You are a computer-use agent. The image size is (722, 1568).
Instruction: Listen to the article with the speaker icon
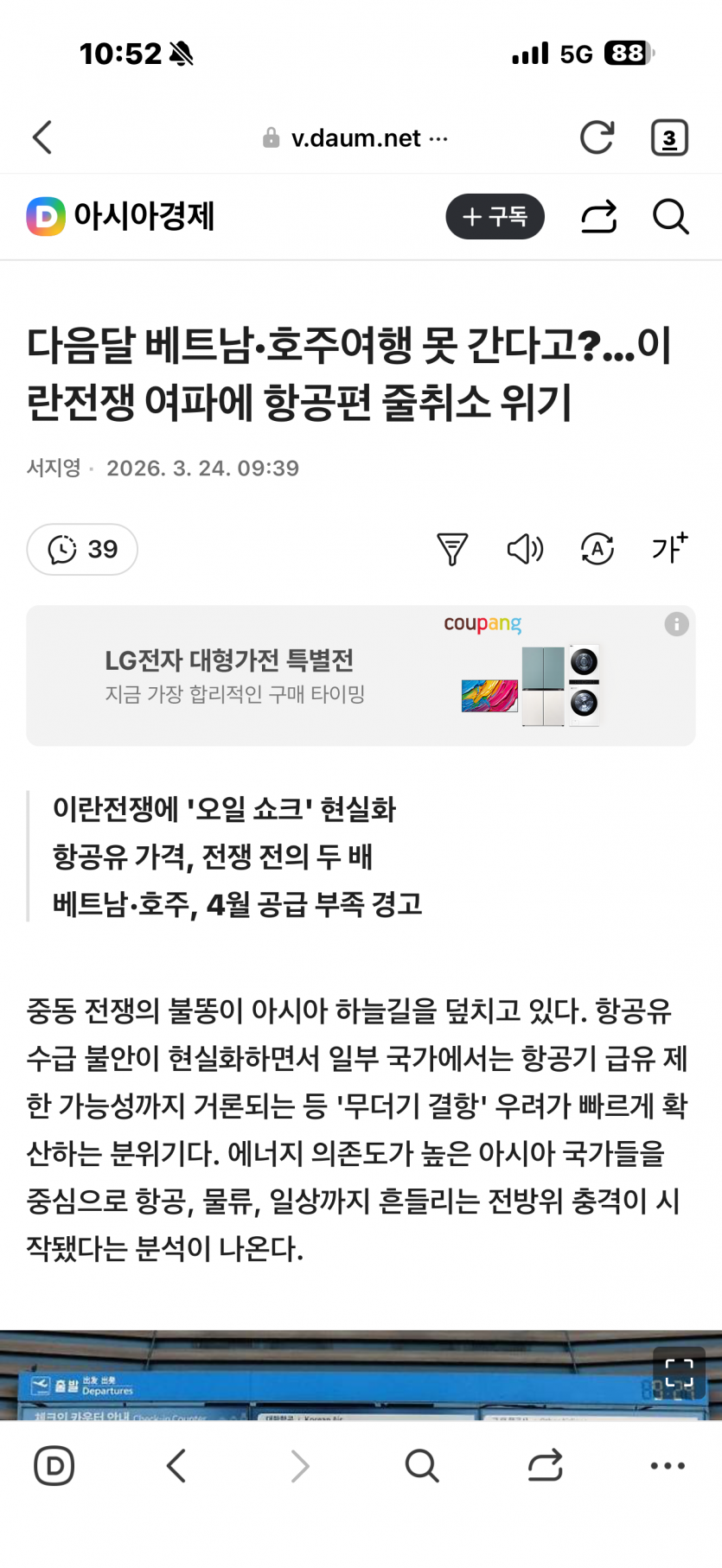click(524, 549)
